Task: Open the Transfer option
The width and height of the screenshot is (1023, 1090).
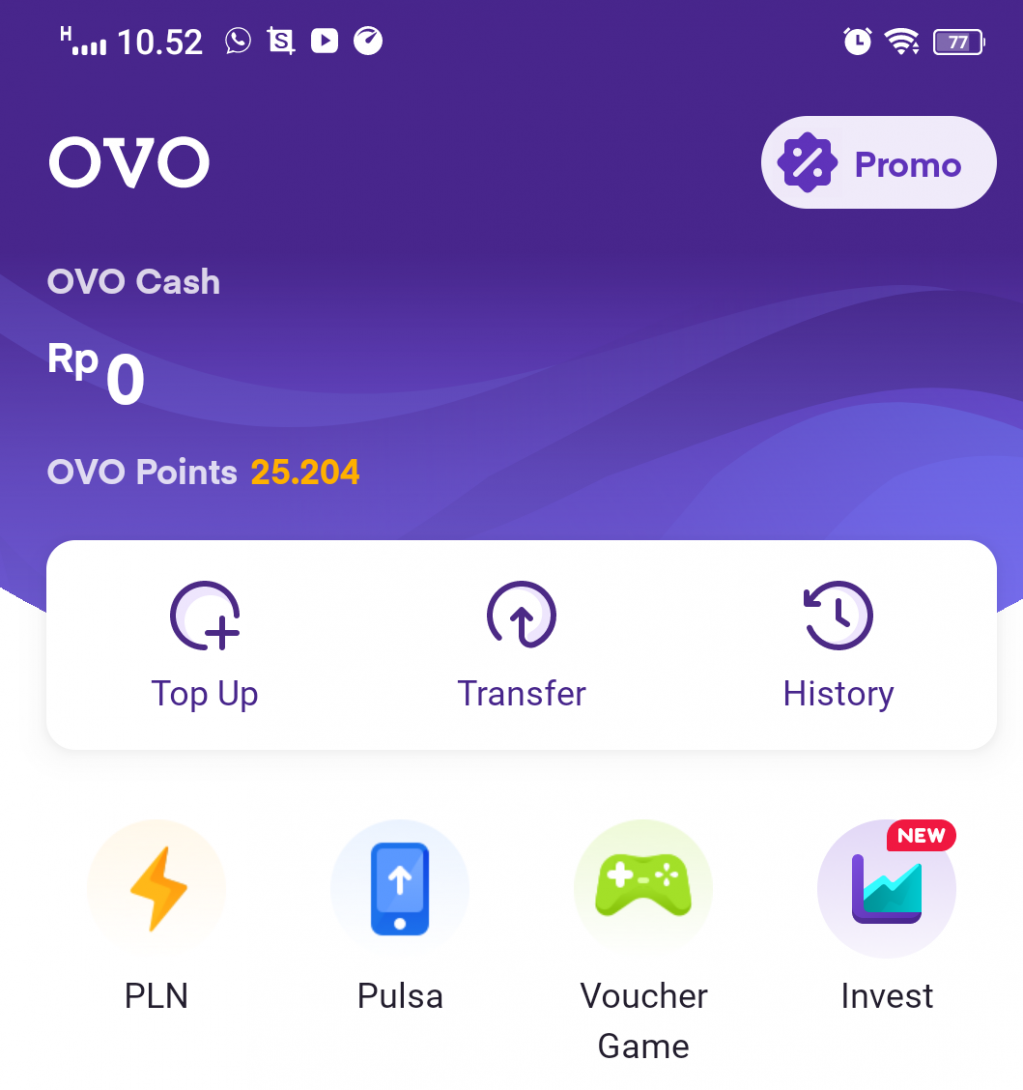Action: point(521,643)
